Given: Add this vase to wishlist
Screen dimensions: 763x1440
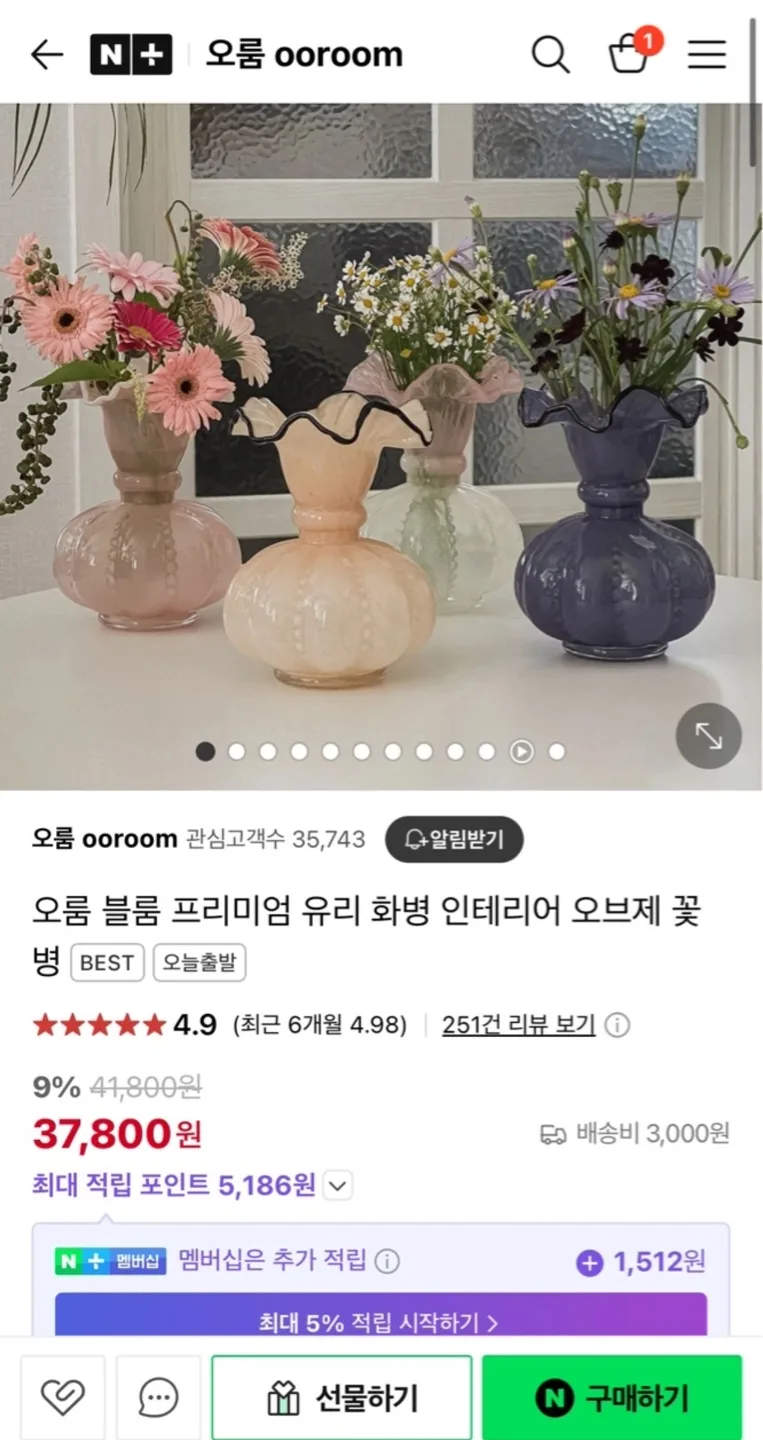Looking at the screenshot, I should click(x=62, y=1397).
